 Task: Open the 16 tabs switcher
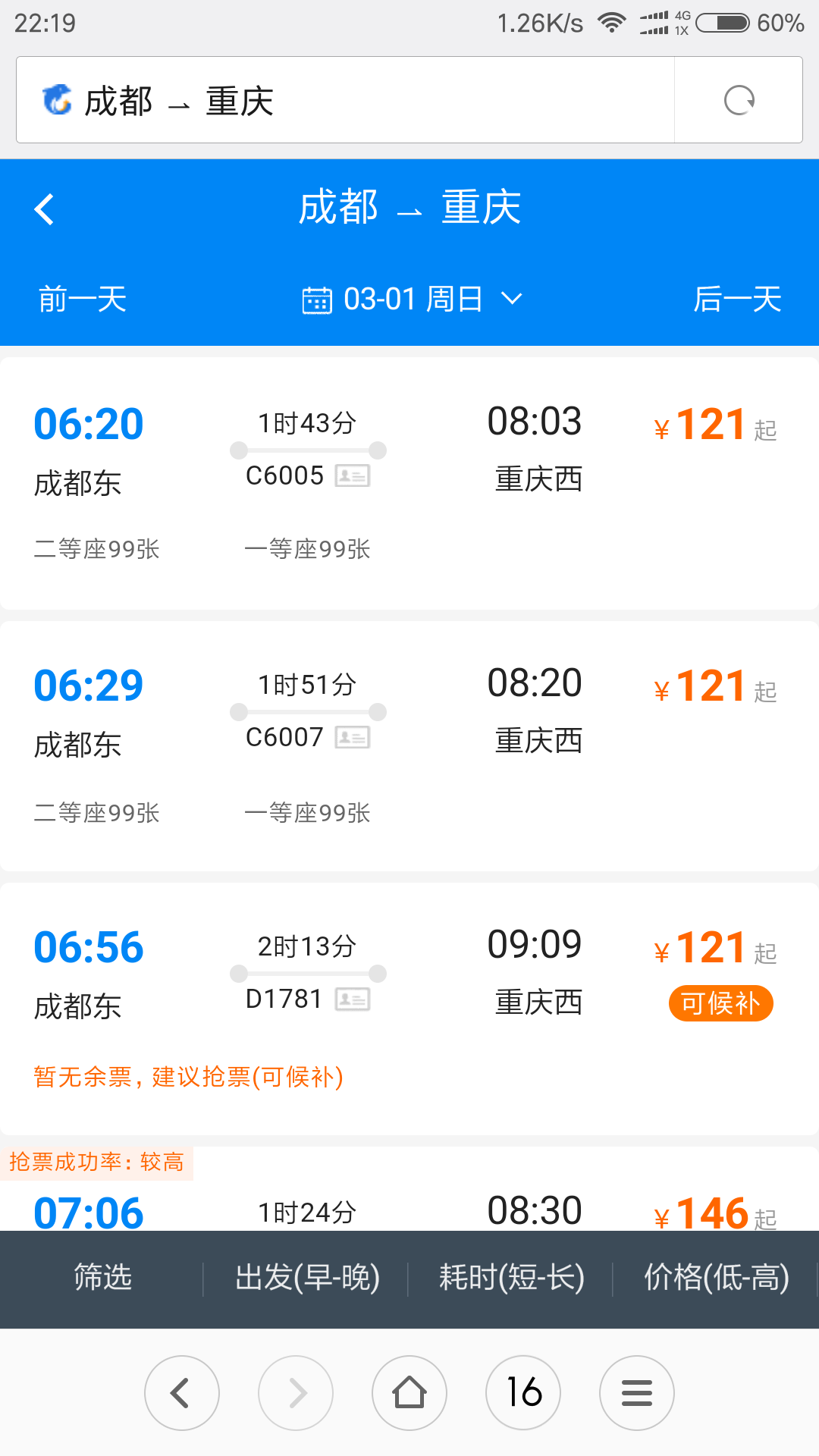[x=523, y=1393]
